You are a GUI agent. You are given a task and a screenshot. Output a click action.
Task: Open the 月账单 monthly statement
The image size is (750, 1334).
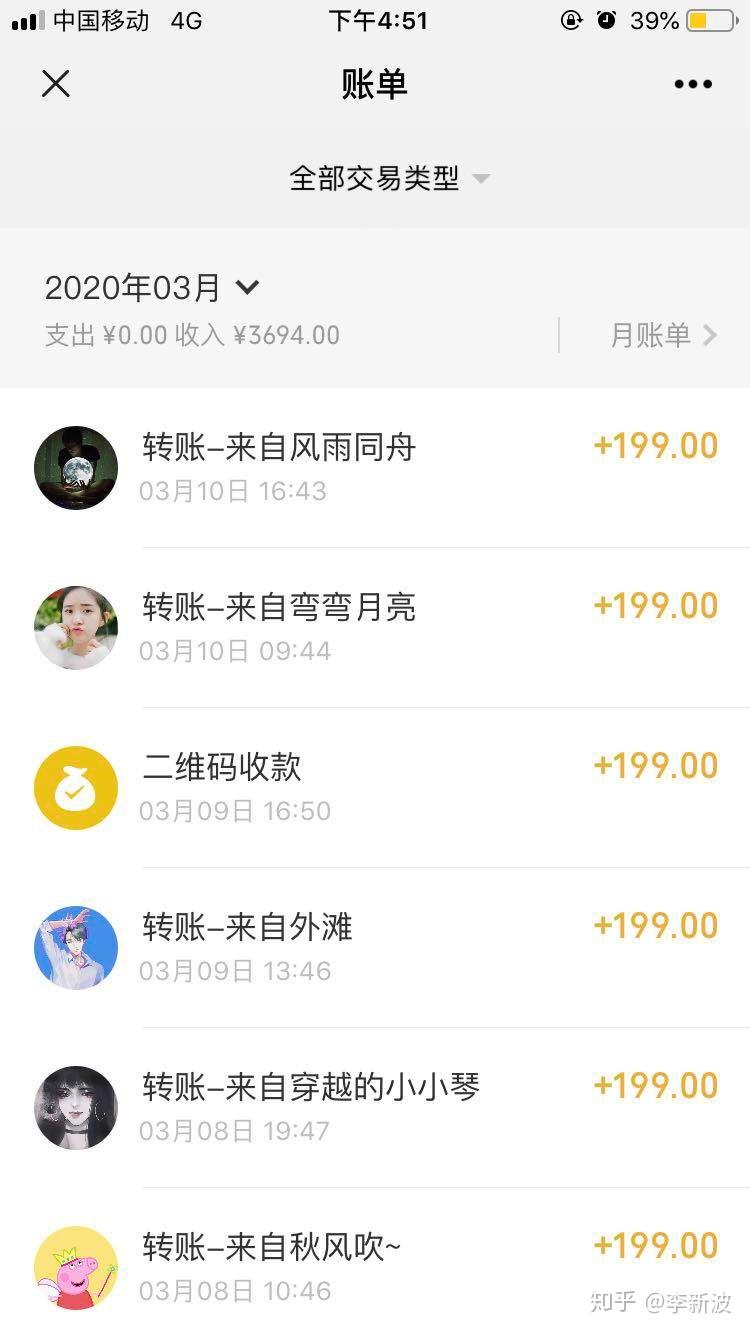pyautogui.click(x=664, y=335)
